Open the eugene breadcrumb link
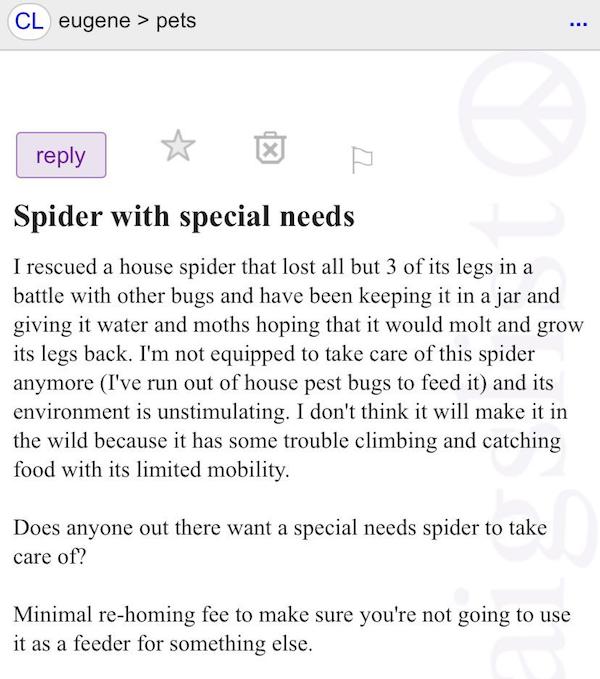600x679 pixels. pos(93,21)
